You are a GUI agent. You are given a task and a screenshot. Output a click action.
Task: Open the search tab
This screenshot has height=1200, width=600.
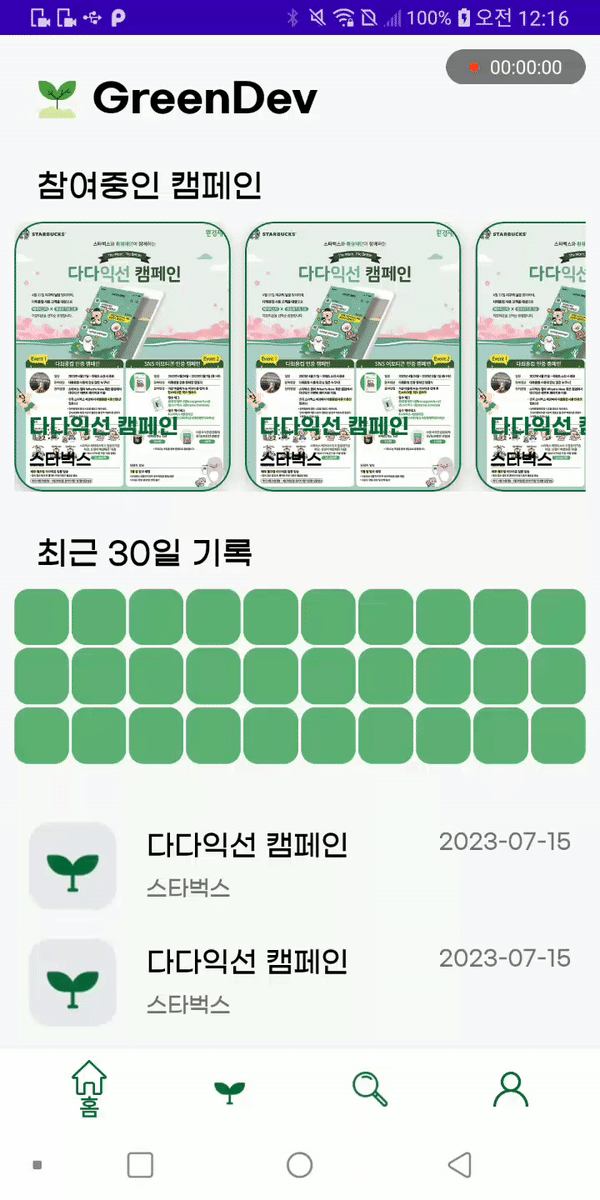coord(370,1089)
